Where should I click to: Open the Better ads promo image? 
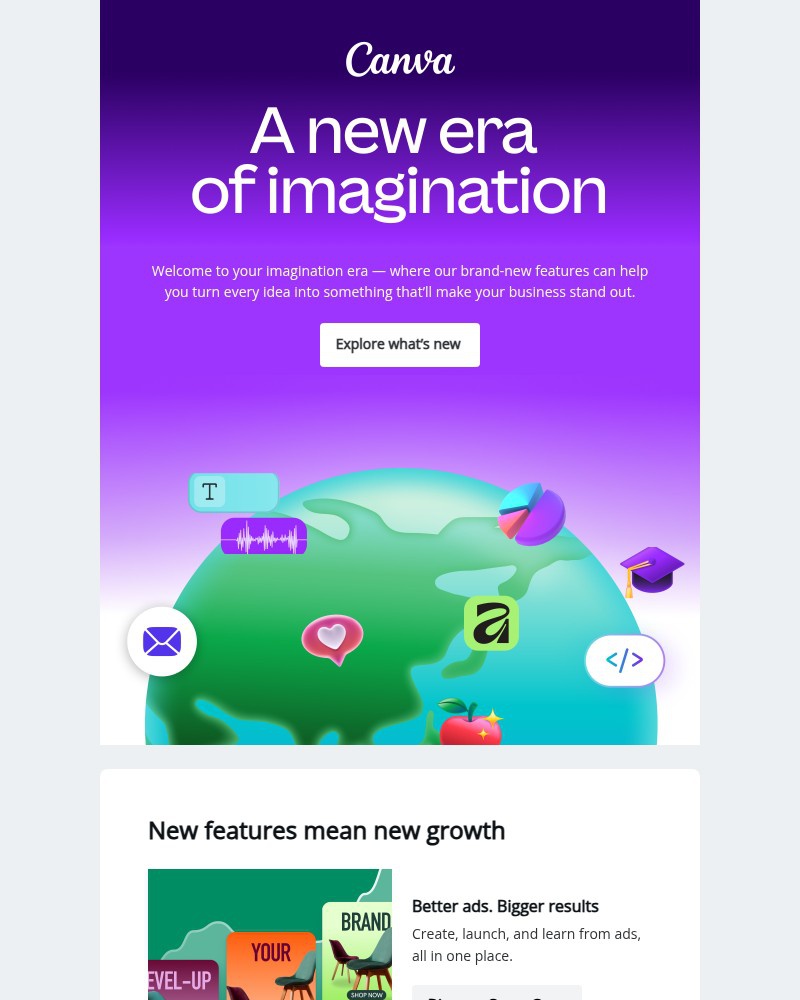coord(270,935)
